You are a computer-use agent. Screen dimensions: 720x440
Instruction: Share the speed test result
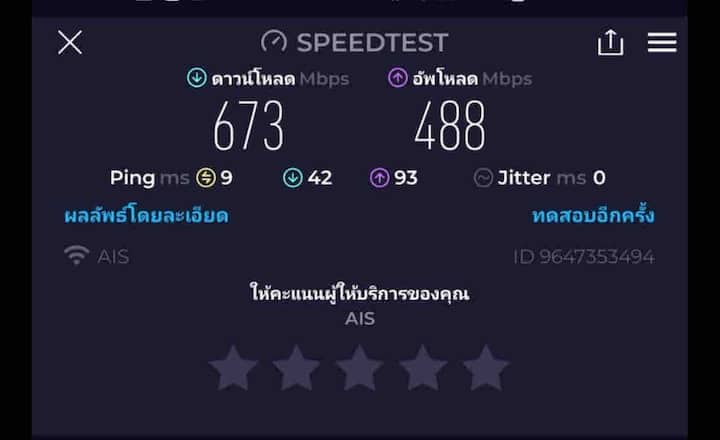[610, 42]
